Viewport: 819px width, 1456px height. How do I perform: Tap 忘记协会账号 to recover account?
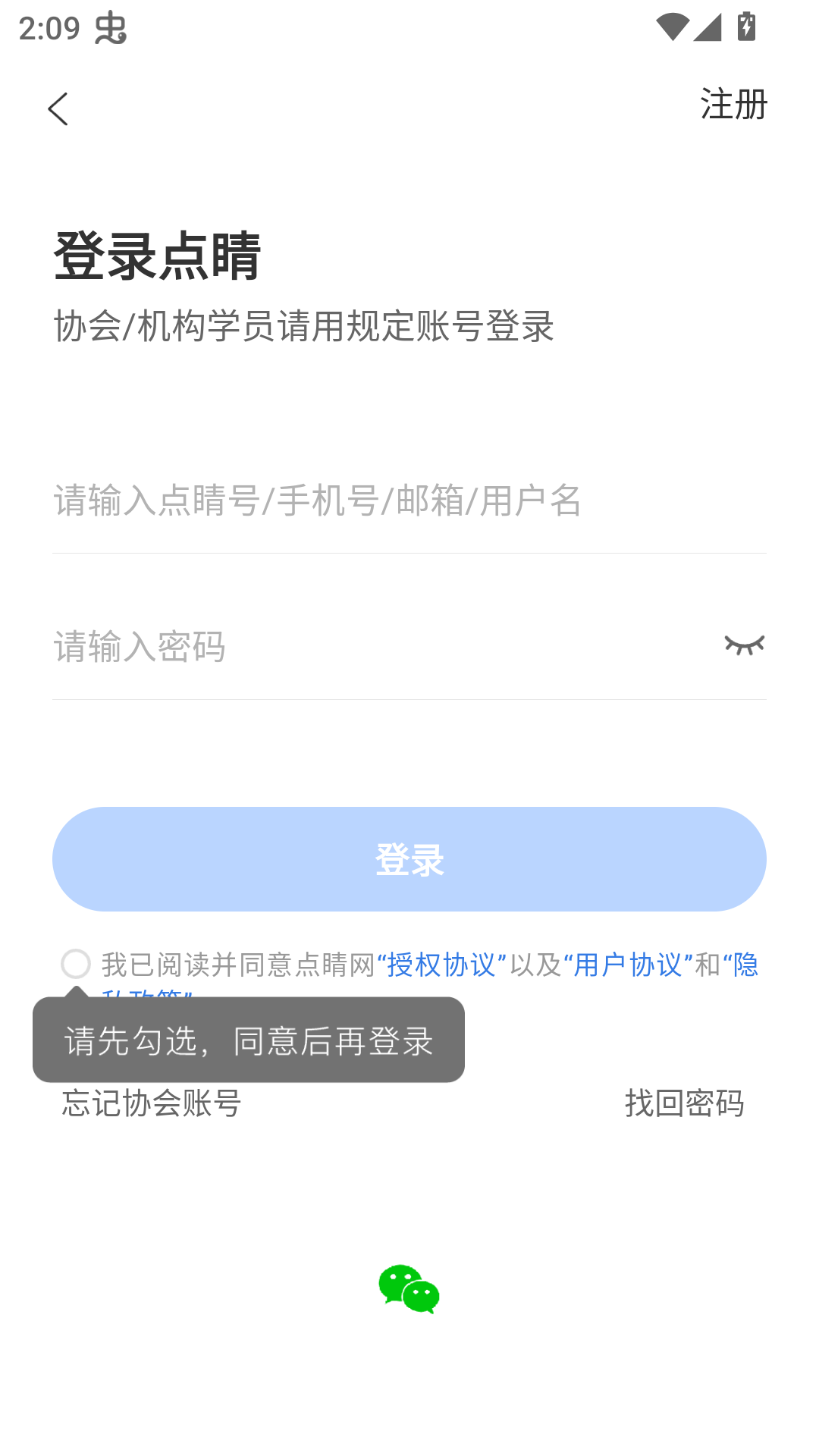(x=150, y=1105)
